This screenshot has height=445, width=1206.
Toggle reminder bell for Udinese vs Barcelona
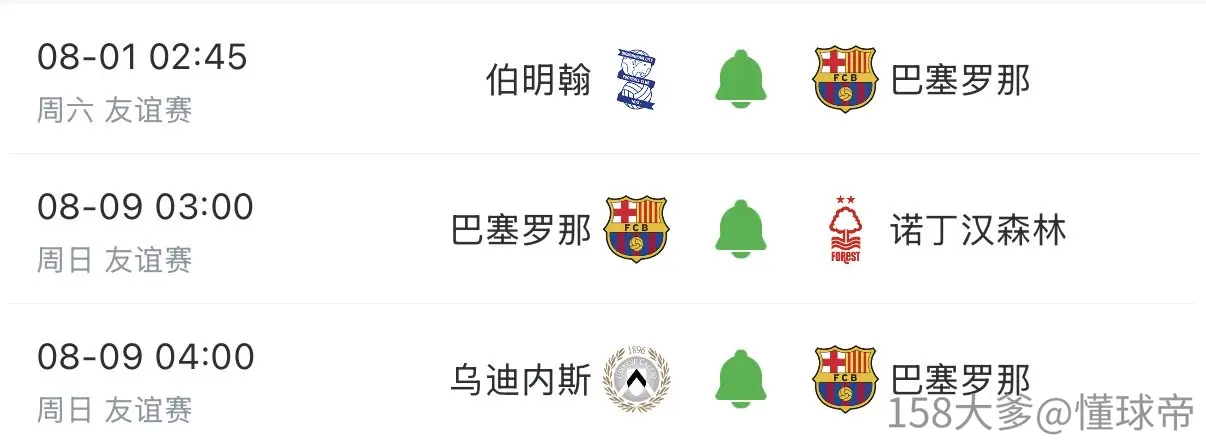pos(741,379)
